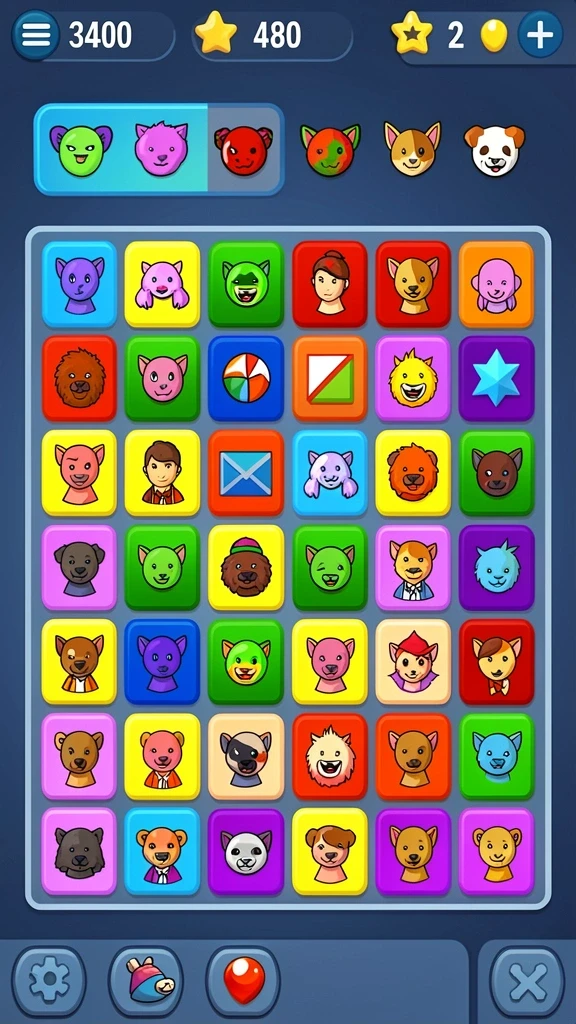The image size is (576, 1024).
Task: Tap the man in red jacket tile
Action: [x=162, y=473]
